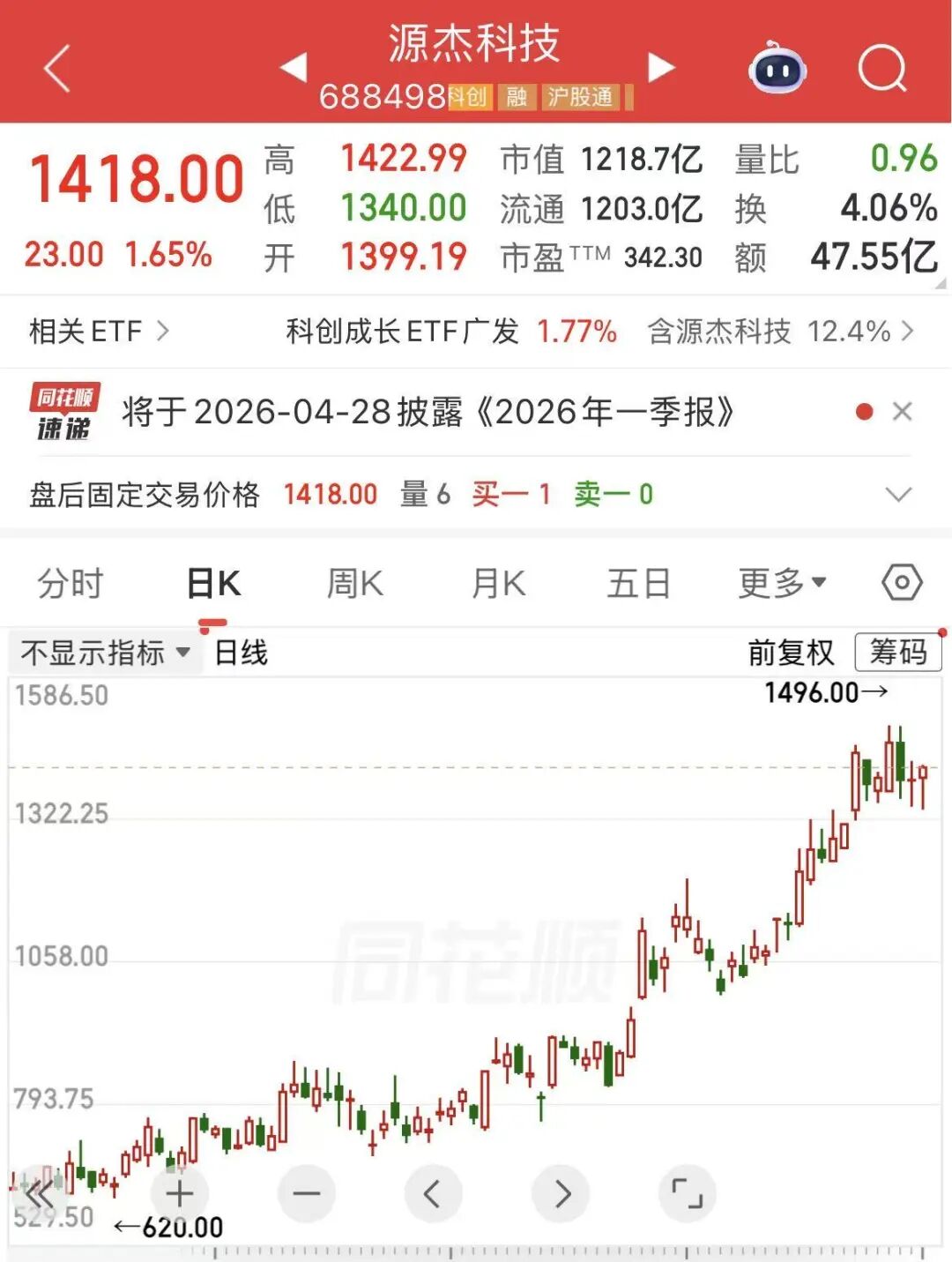The image size is (952, 1262).
Task: Dismiss the 同花顺速递 quarterly report notice
Action: (902, 412)
